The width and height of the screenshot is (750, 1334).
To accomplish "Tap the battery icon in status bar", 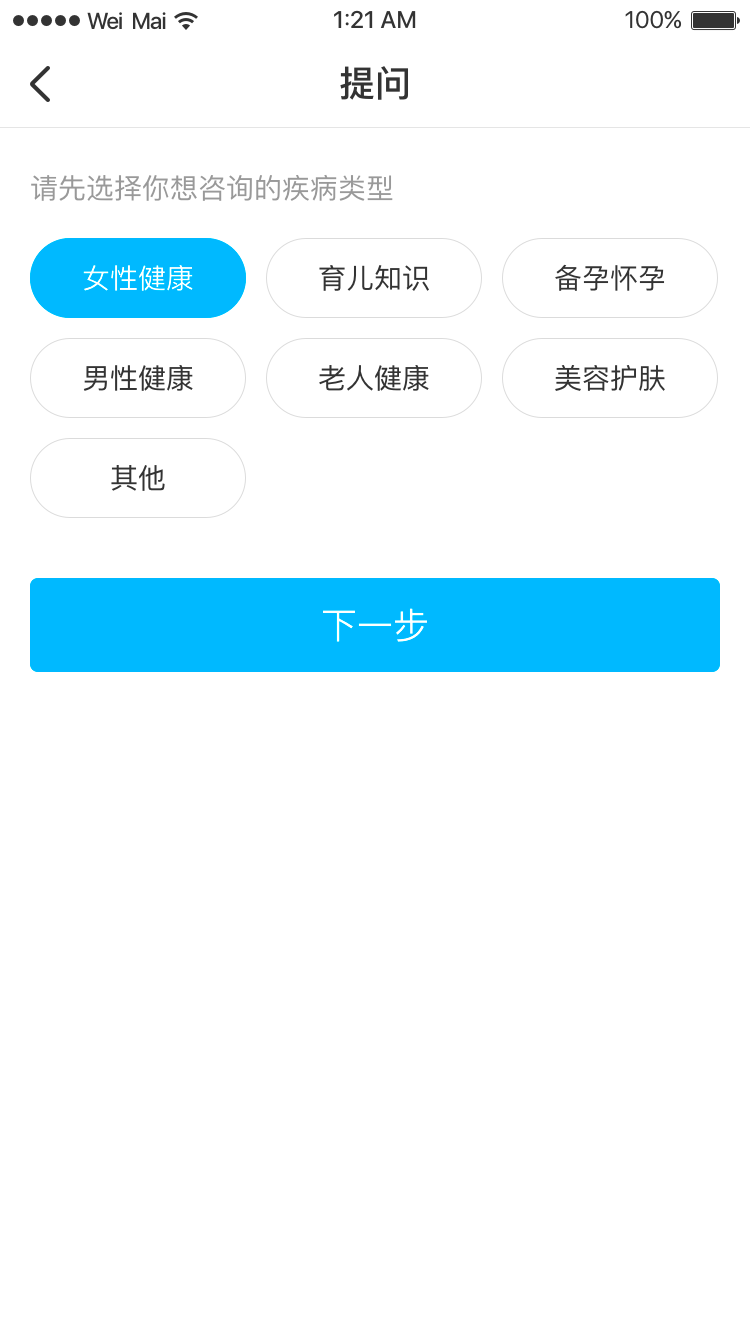I will click(x=716, y=18).
